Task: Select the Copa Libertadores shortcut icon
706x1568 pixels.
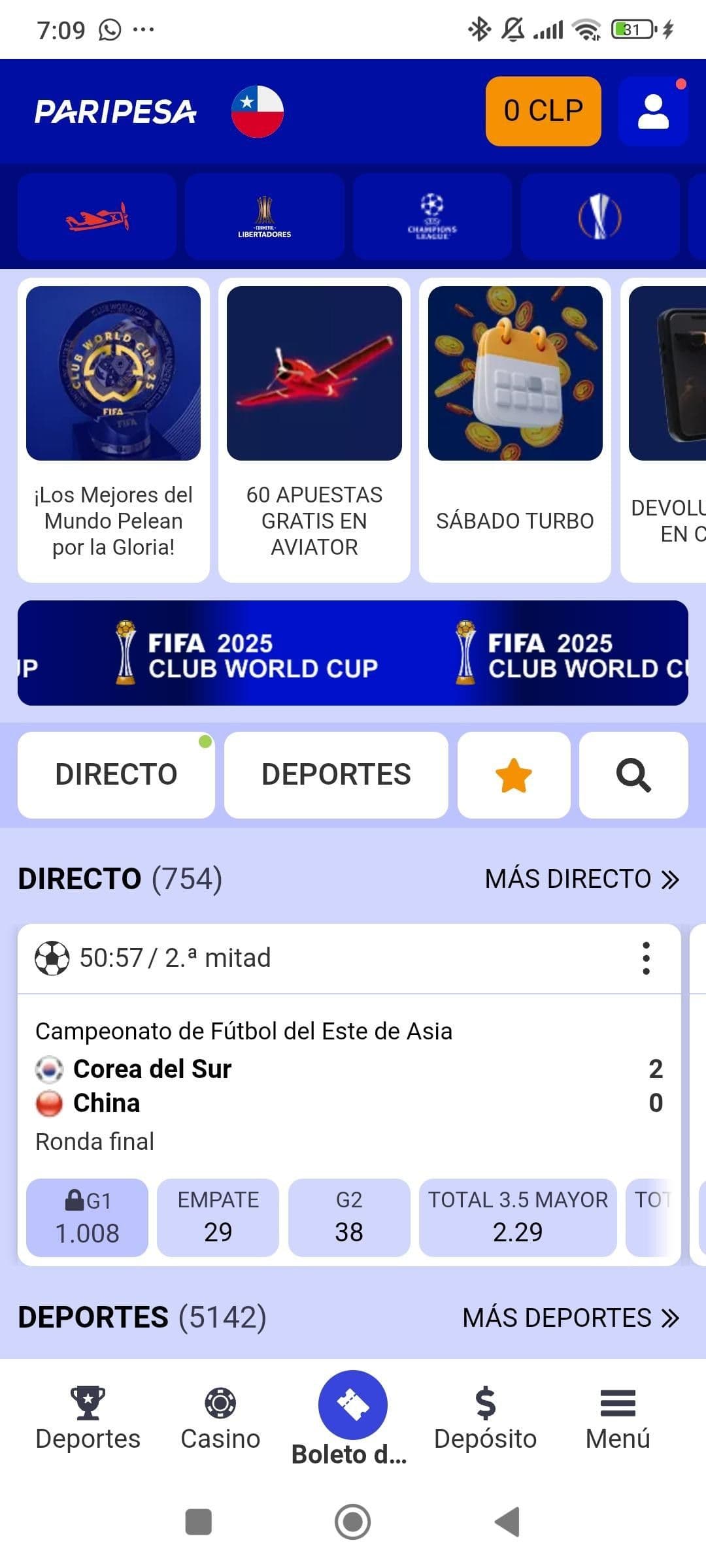Action: point(265,217)
